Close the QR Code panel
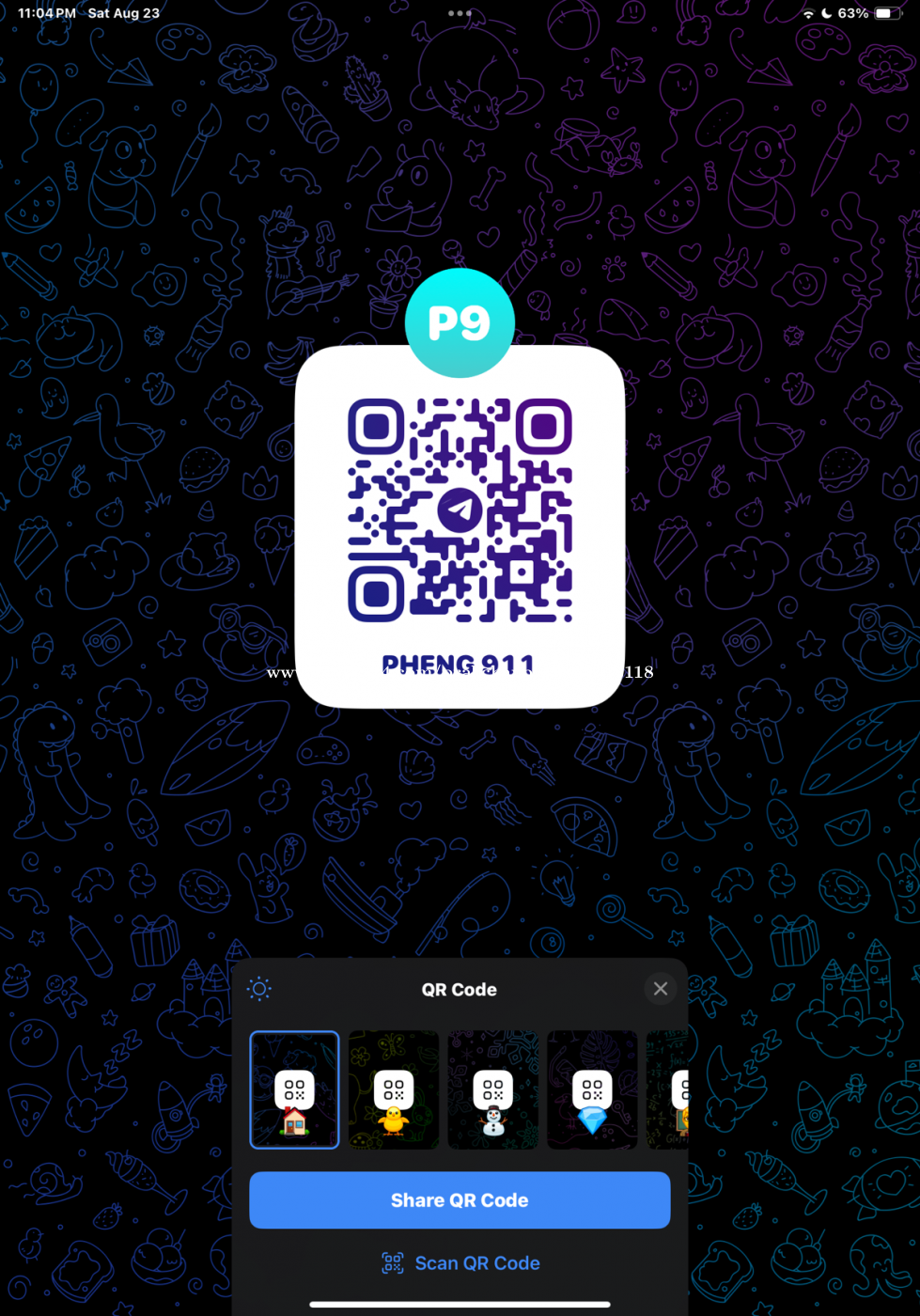920x1316 pixels. point(660,989)
